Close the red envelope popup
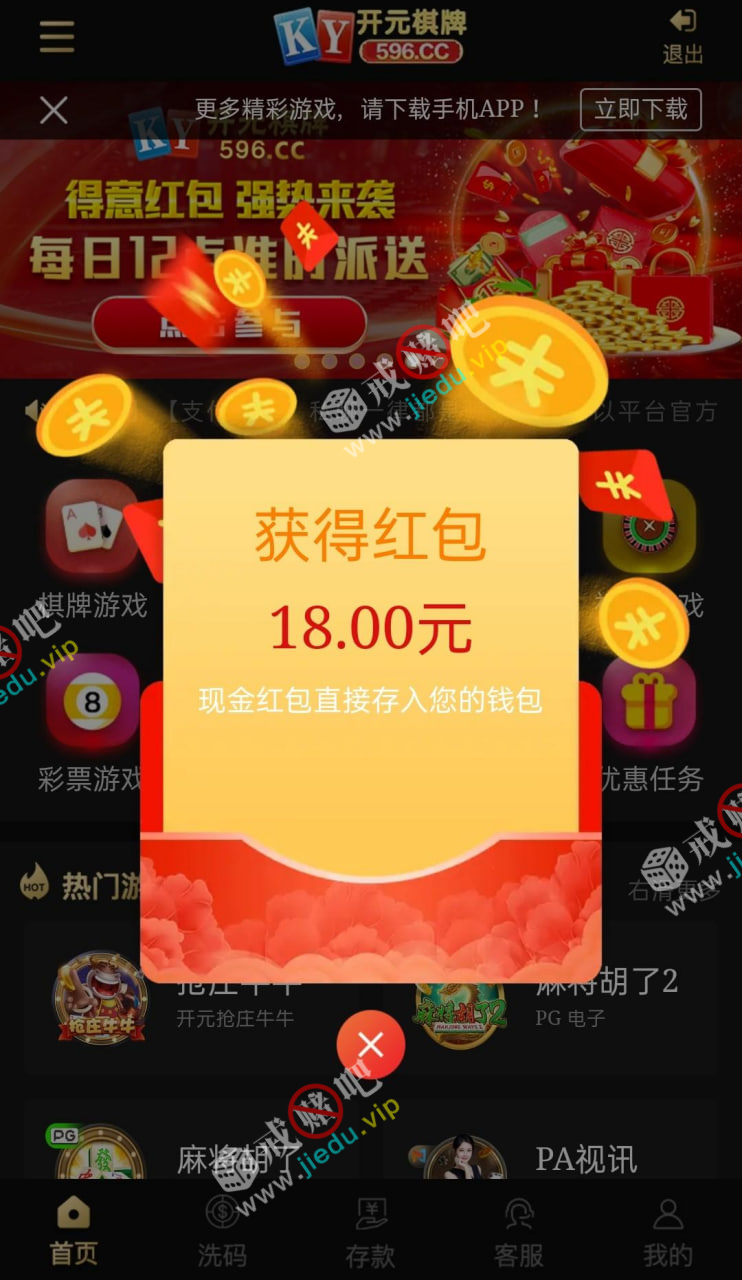Screen dimensions: 742x1280 (x=371, y=1045)
